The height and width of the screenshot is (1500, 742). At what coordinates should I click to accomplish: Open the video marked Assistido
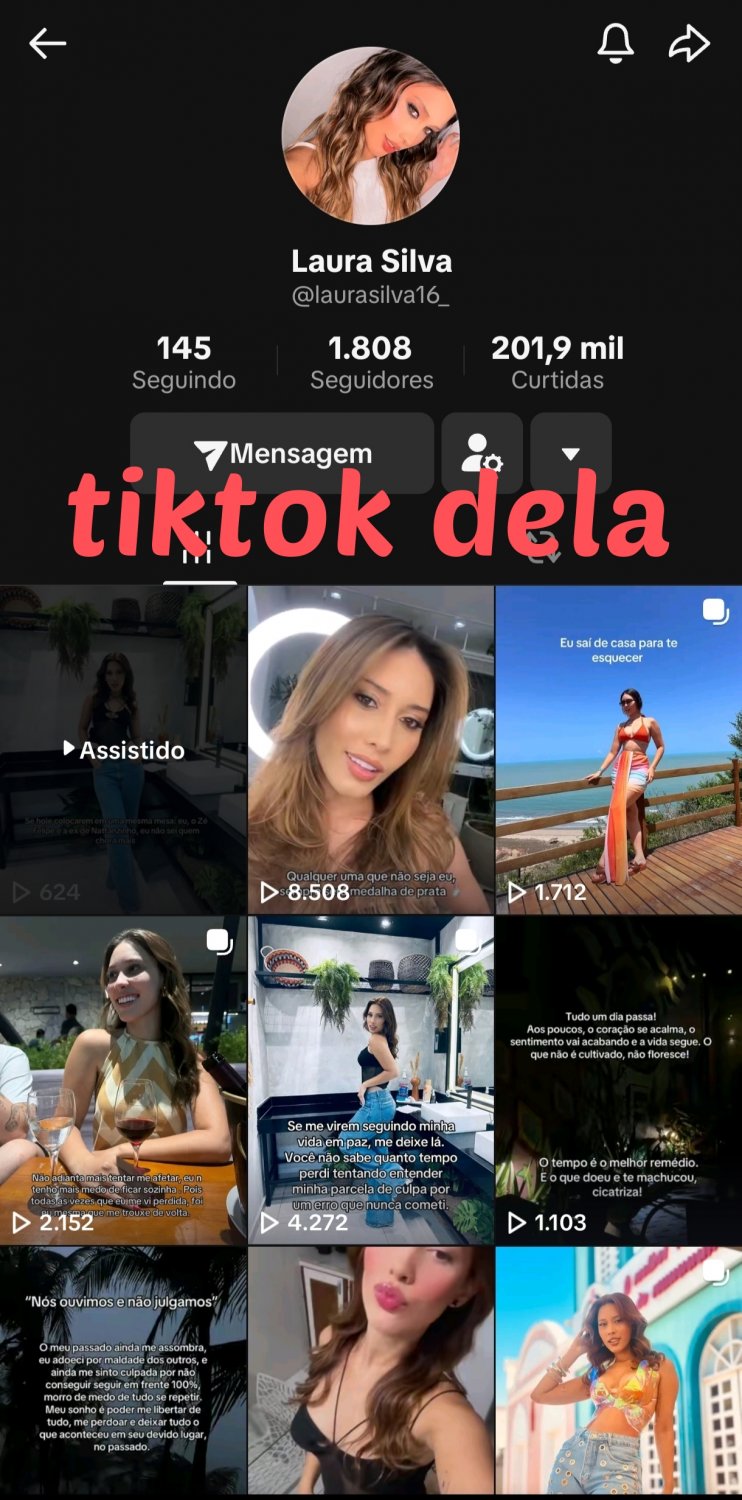[x=123, y=750]
